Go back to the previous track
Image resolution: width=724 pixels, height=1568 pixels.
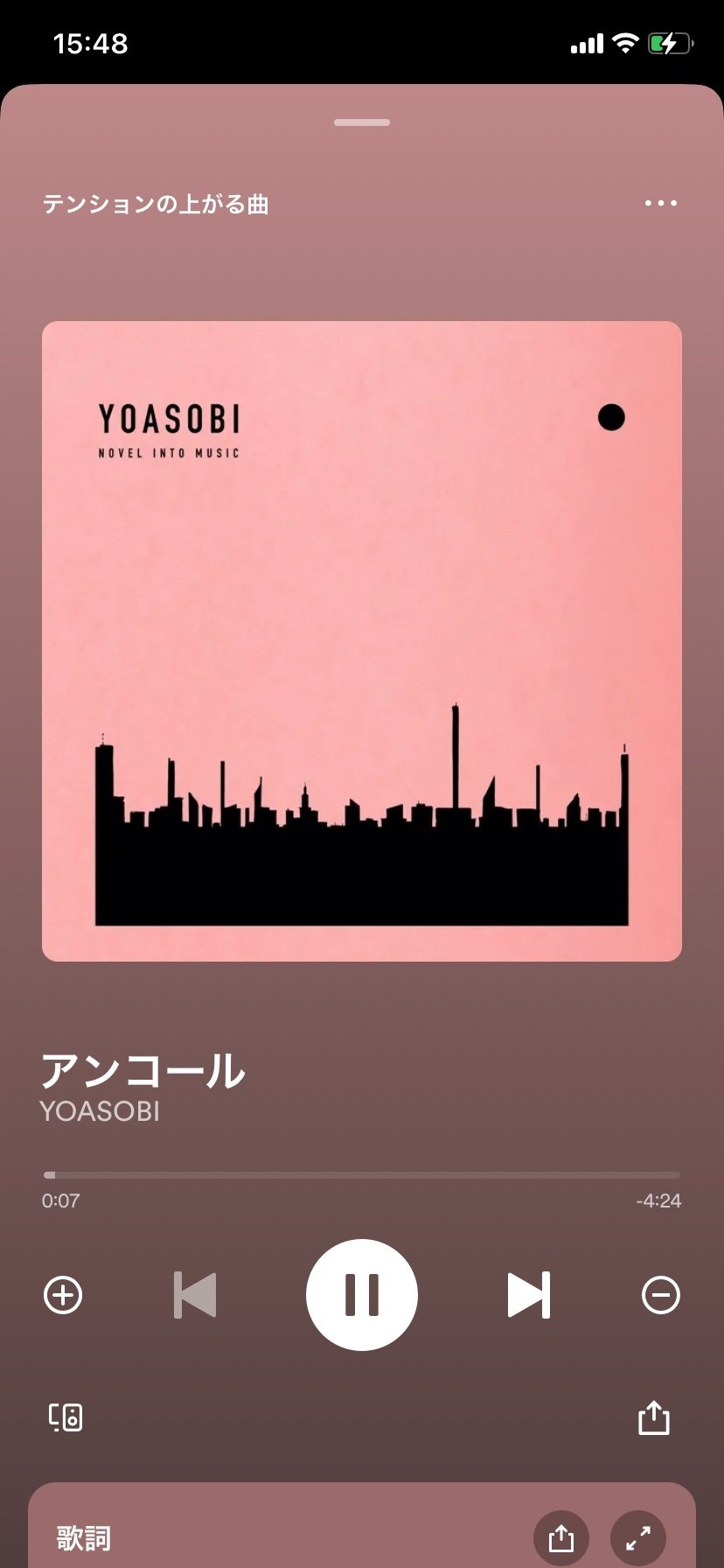point(195,1294)
